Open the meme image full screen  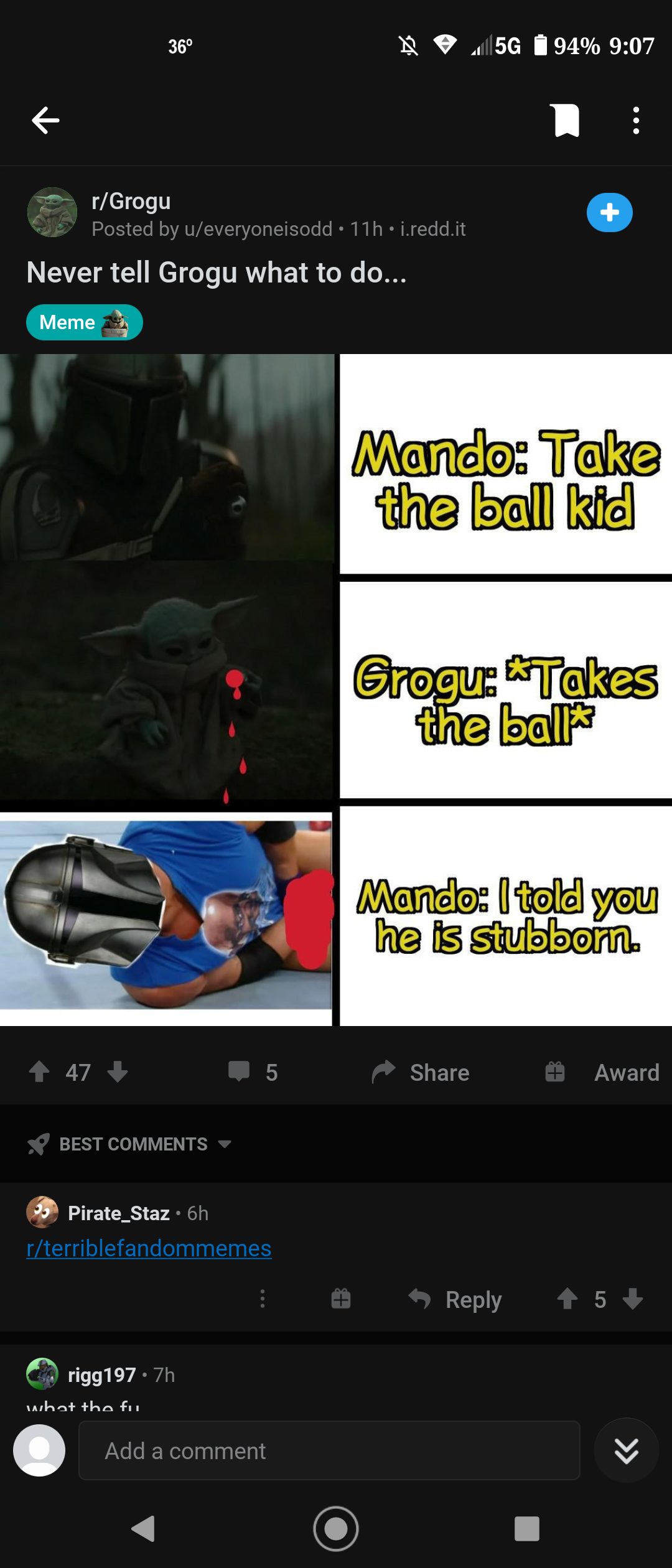coord(336,689)
